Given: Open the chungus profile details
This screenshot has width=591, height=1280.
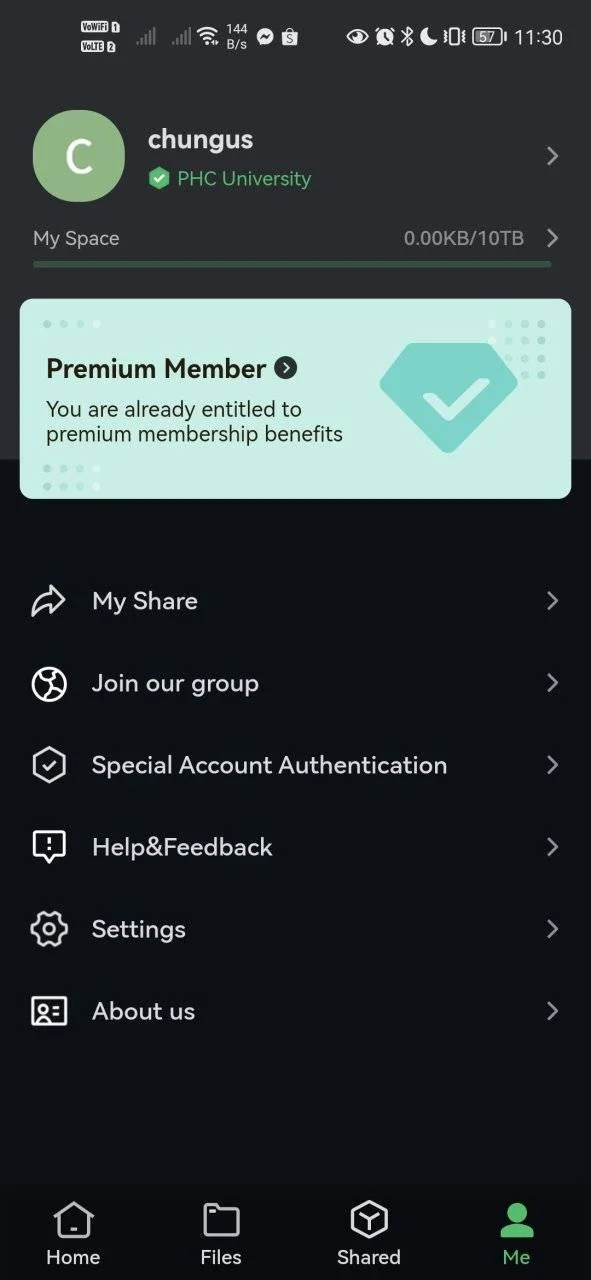Looking at the screenshot, I should tap(295, 156).
